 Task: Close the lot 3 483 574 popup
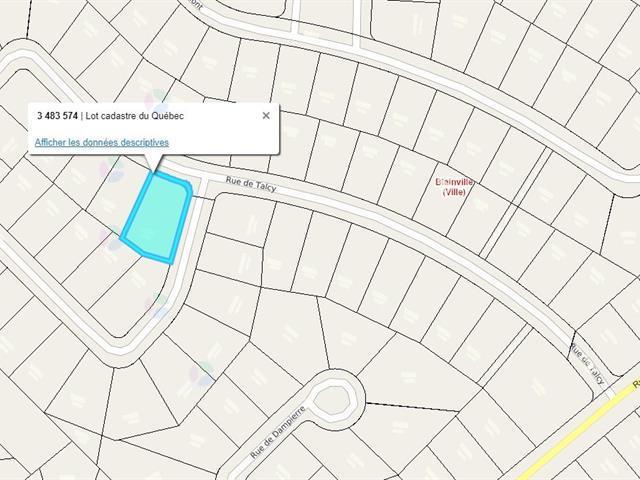tap(266, 115)
